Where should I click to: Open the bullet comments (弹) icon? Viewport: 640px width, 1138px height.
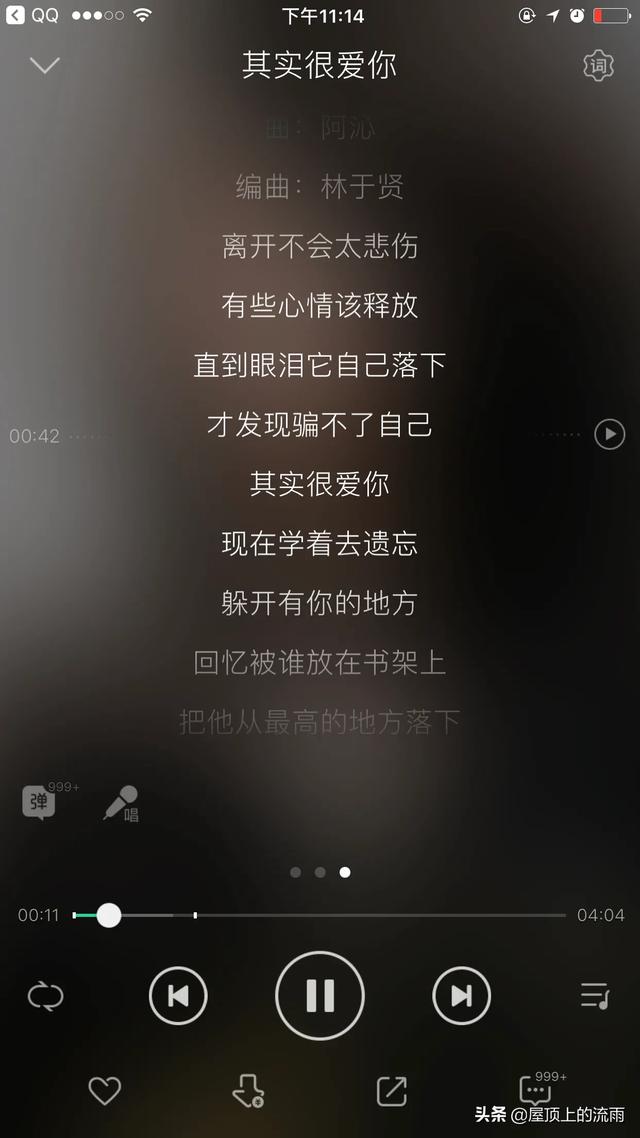40,802
